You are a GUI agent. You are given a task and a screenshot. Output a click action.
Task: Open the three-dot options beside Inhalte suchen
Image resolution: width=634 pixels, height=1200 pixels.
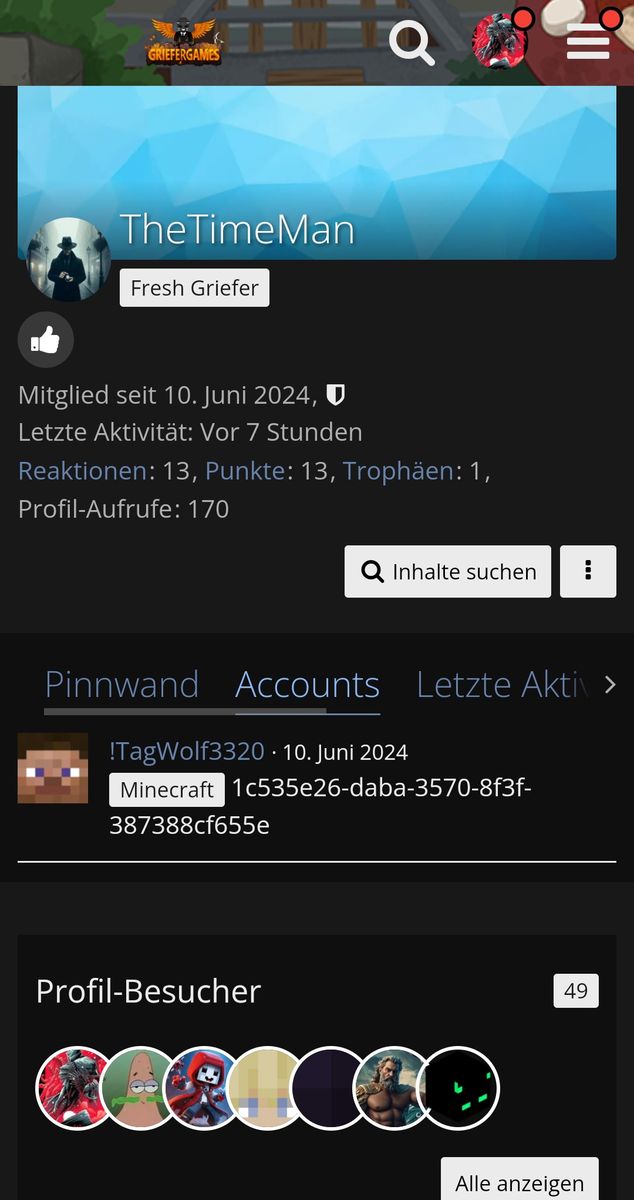(588, 571)
